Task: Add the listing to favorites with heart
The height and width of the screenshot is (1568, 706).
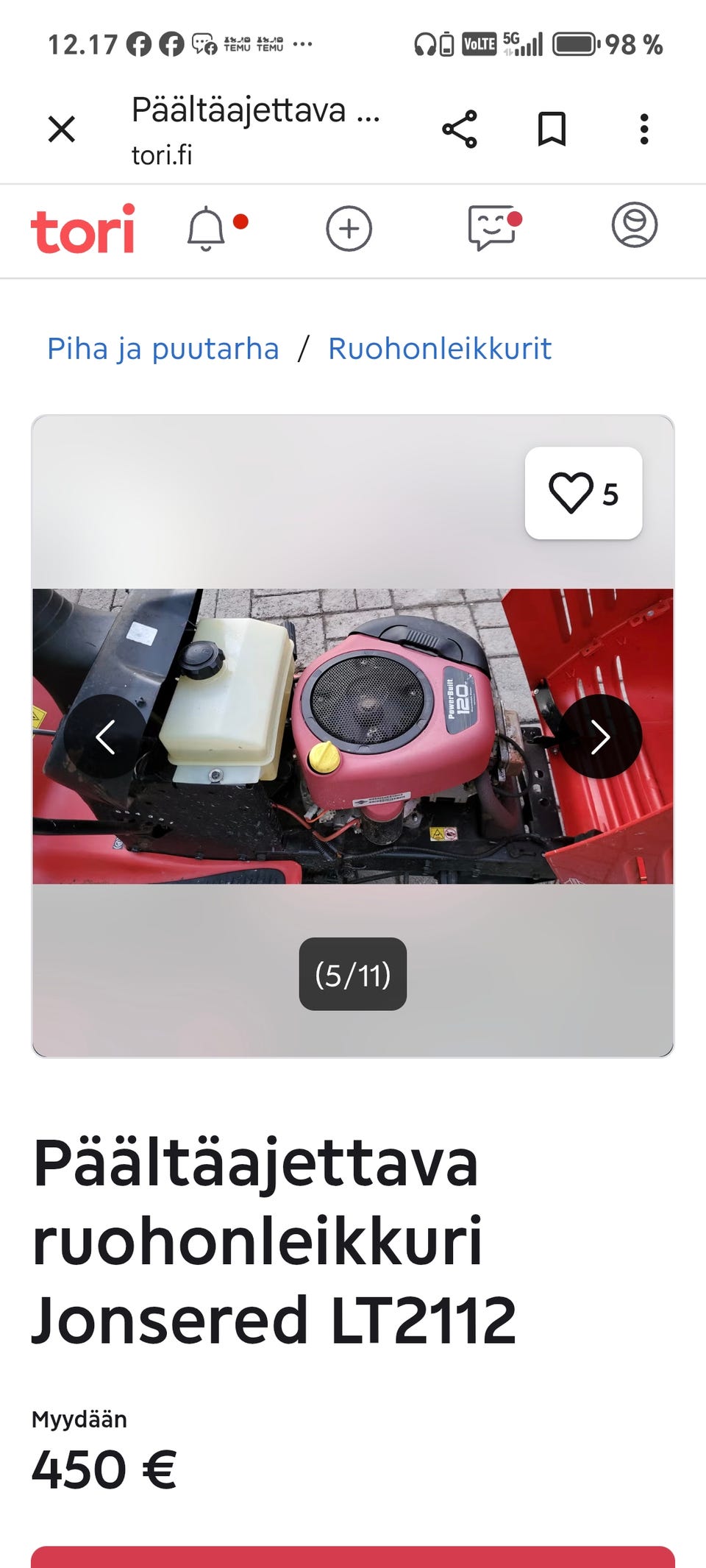Action: pos(584,493)
